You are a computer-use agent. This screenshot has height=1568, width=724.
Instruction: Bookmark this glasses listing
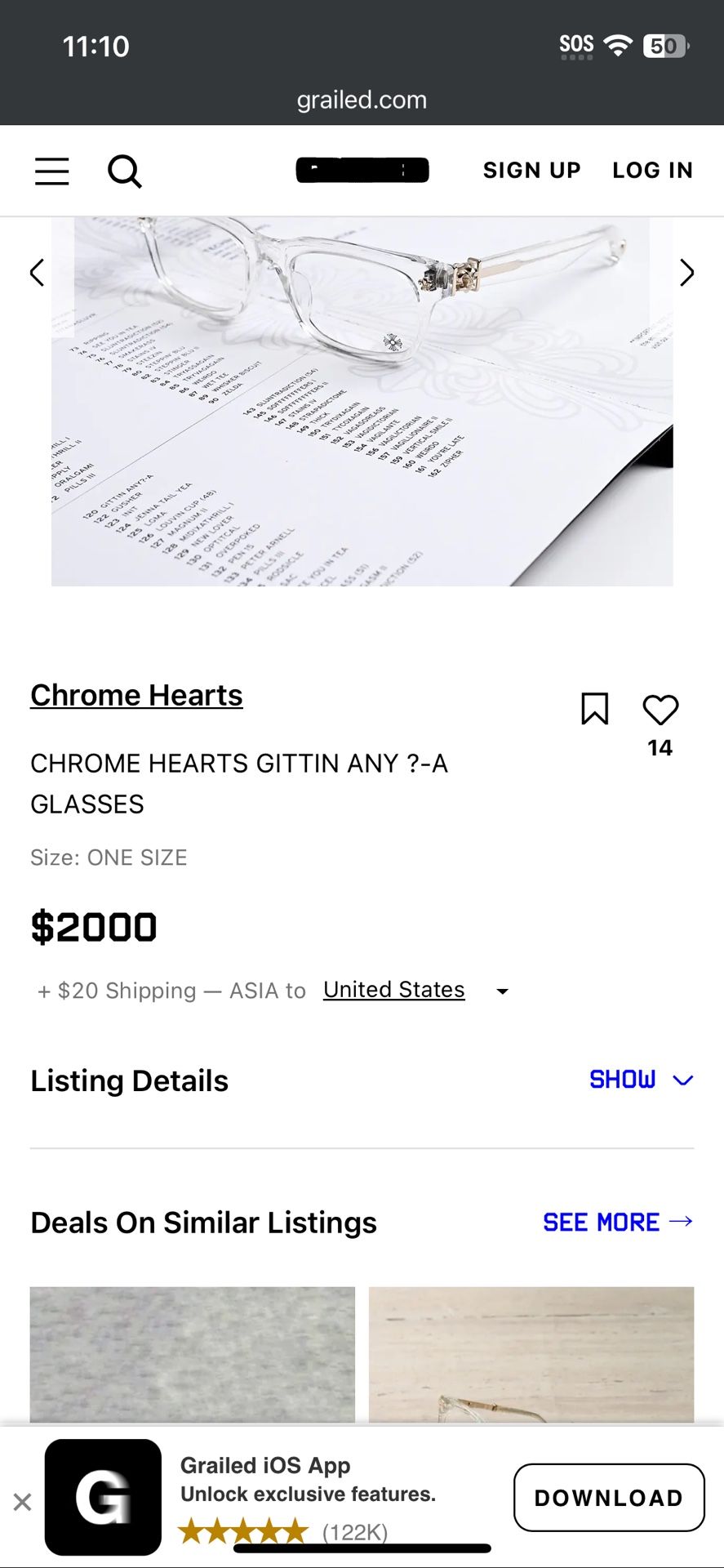pos(594,709)
